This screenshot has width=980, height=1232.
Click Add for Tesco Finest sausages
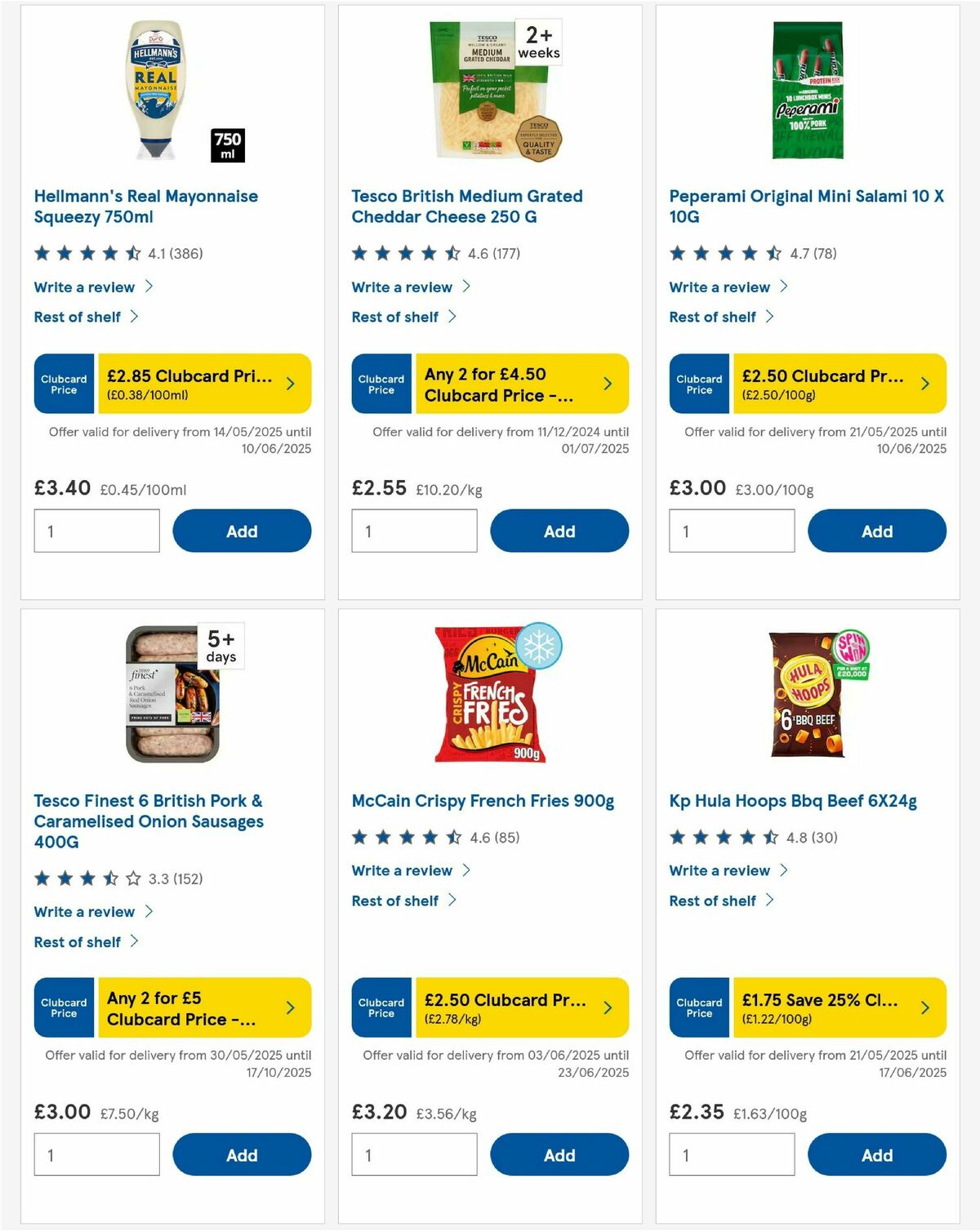[x=242, y=1154]
